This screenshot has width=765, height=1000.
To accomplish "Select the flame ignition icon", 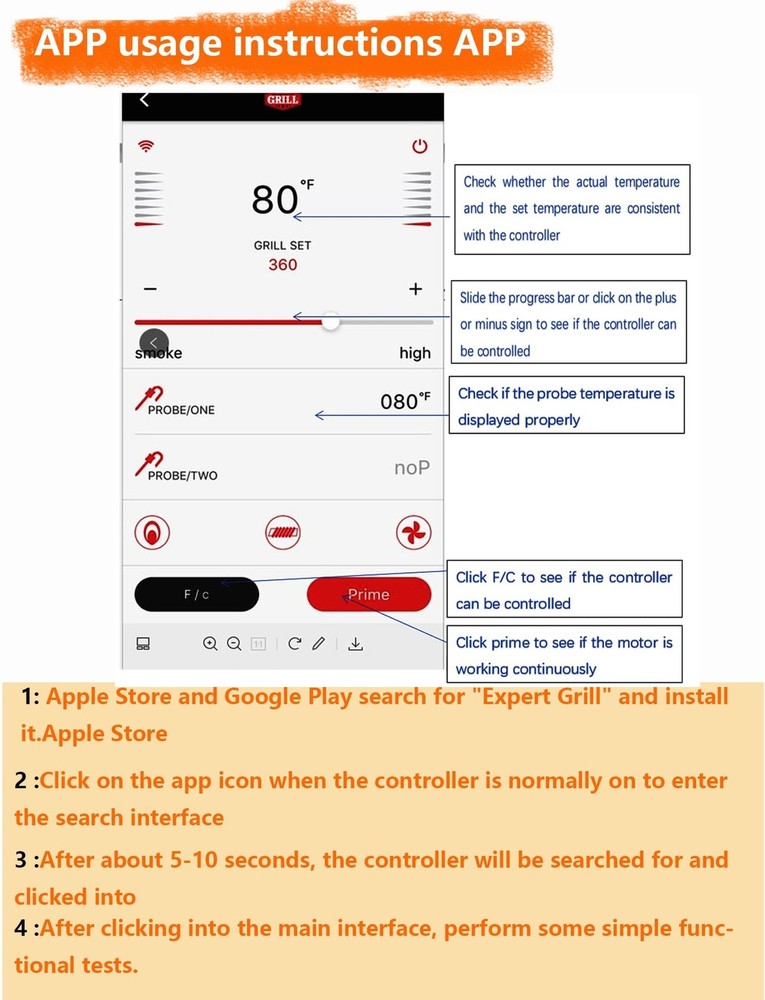I will (x=151, y=532).
